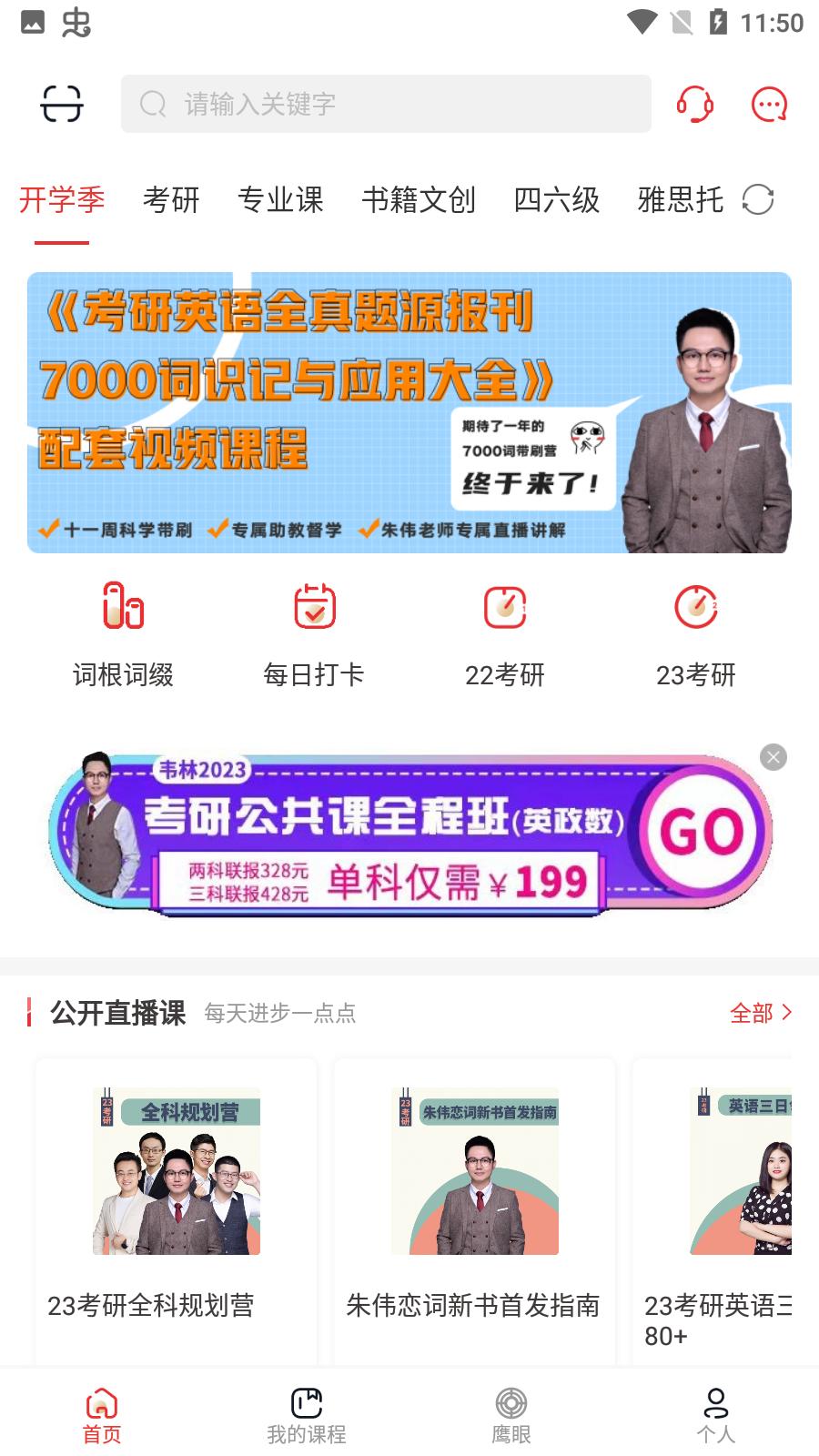Switch to 我的课程 bottom tab
This screenshot has height=1456, width=819.
pyautogui.click(x=307, y=1415)
